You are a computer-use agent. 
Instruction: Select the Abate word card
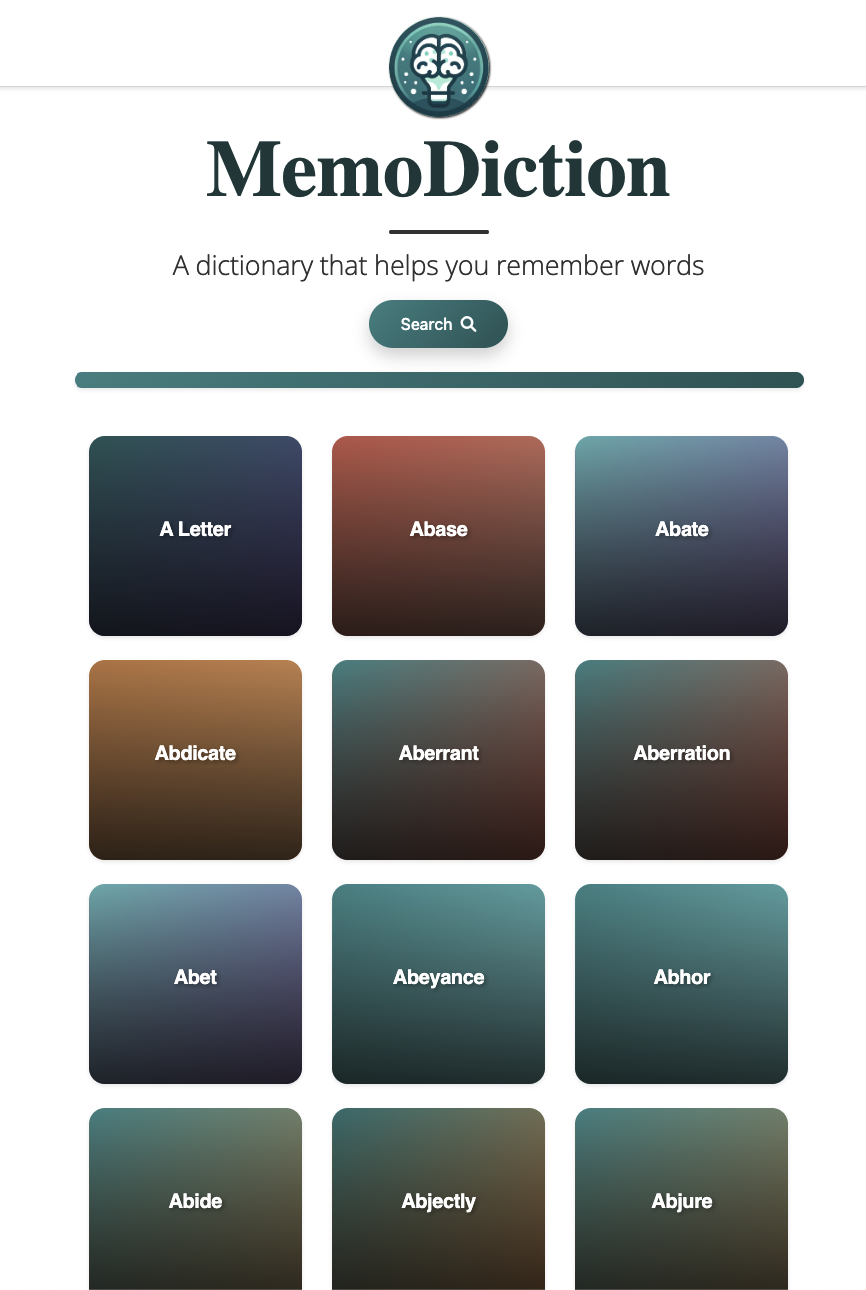(681, 535)
